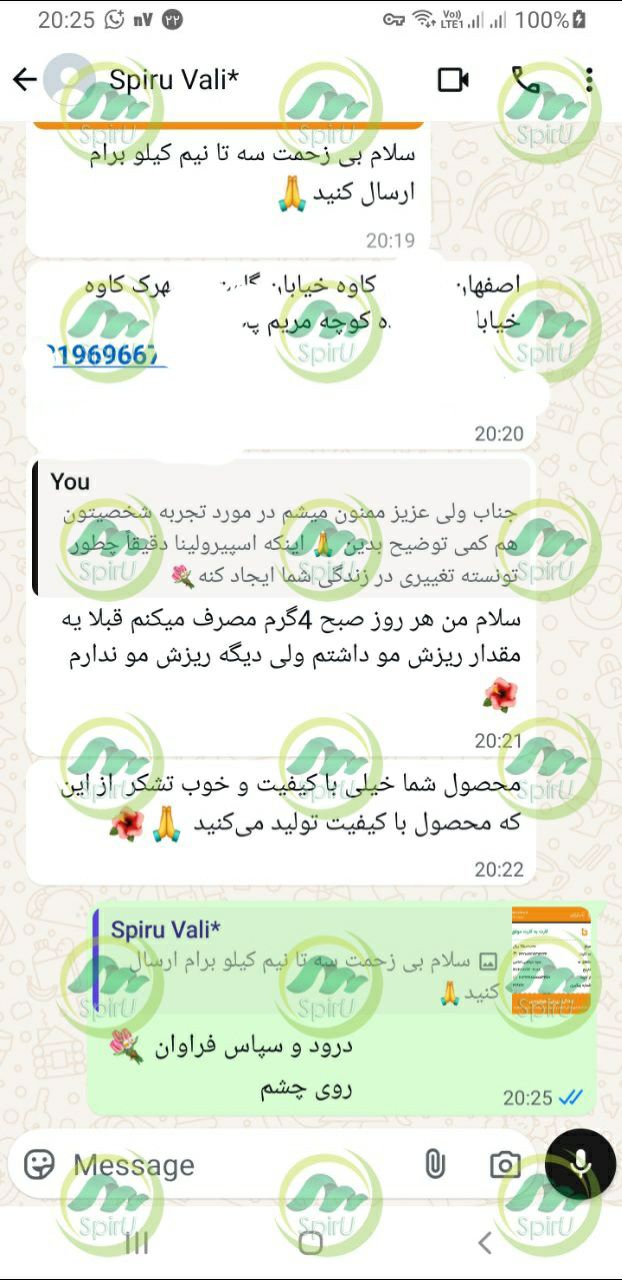The width and height of the screenshot is (622, 1280).
Task: Tap the blue phone number link in the message
Action: (105, 354)
